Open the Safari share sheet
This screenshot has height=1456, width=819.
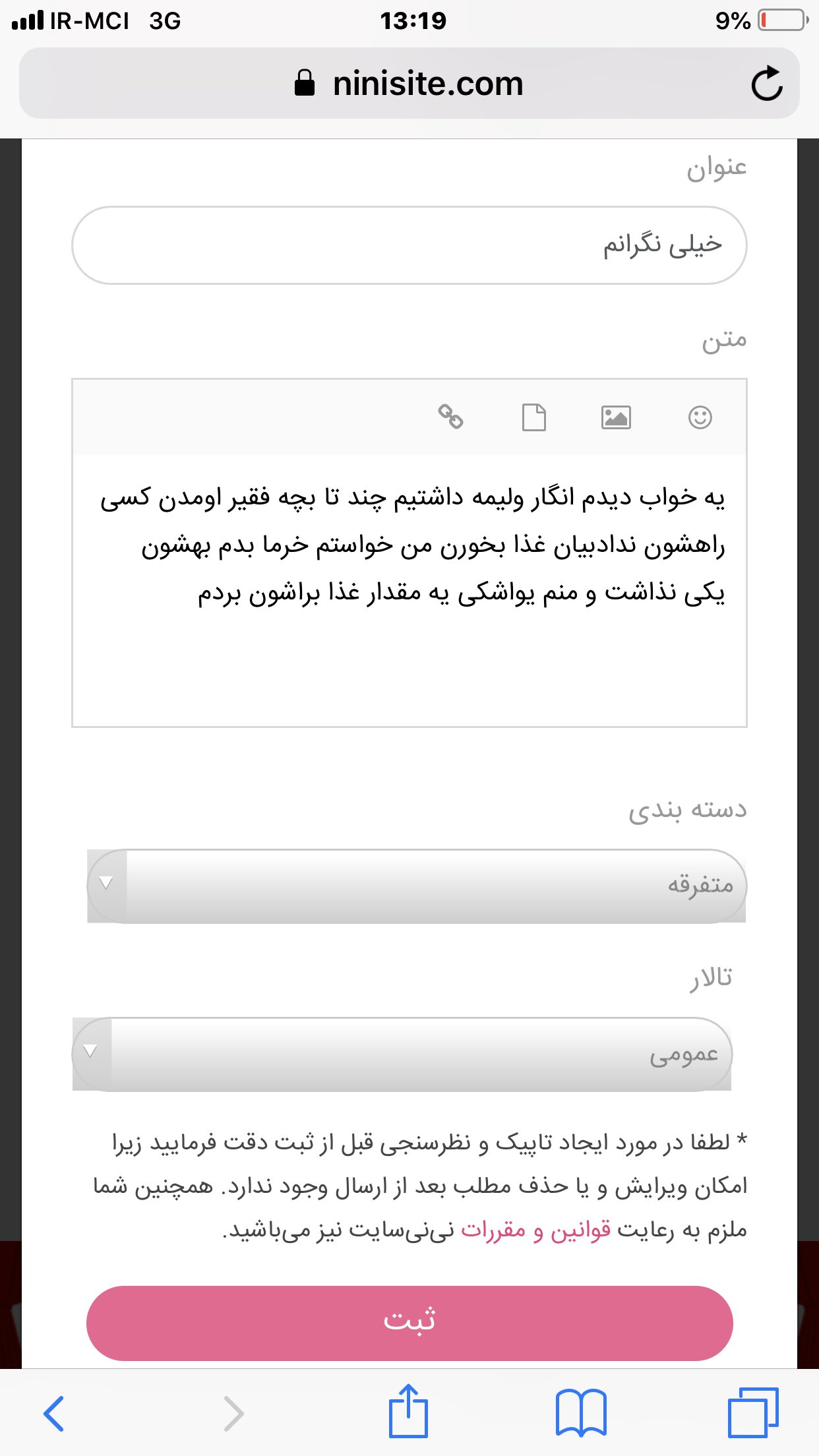(x=408, y=1412)
